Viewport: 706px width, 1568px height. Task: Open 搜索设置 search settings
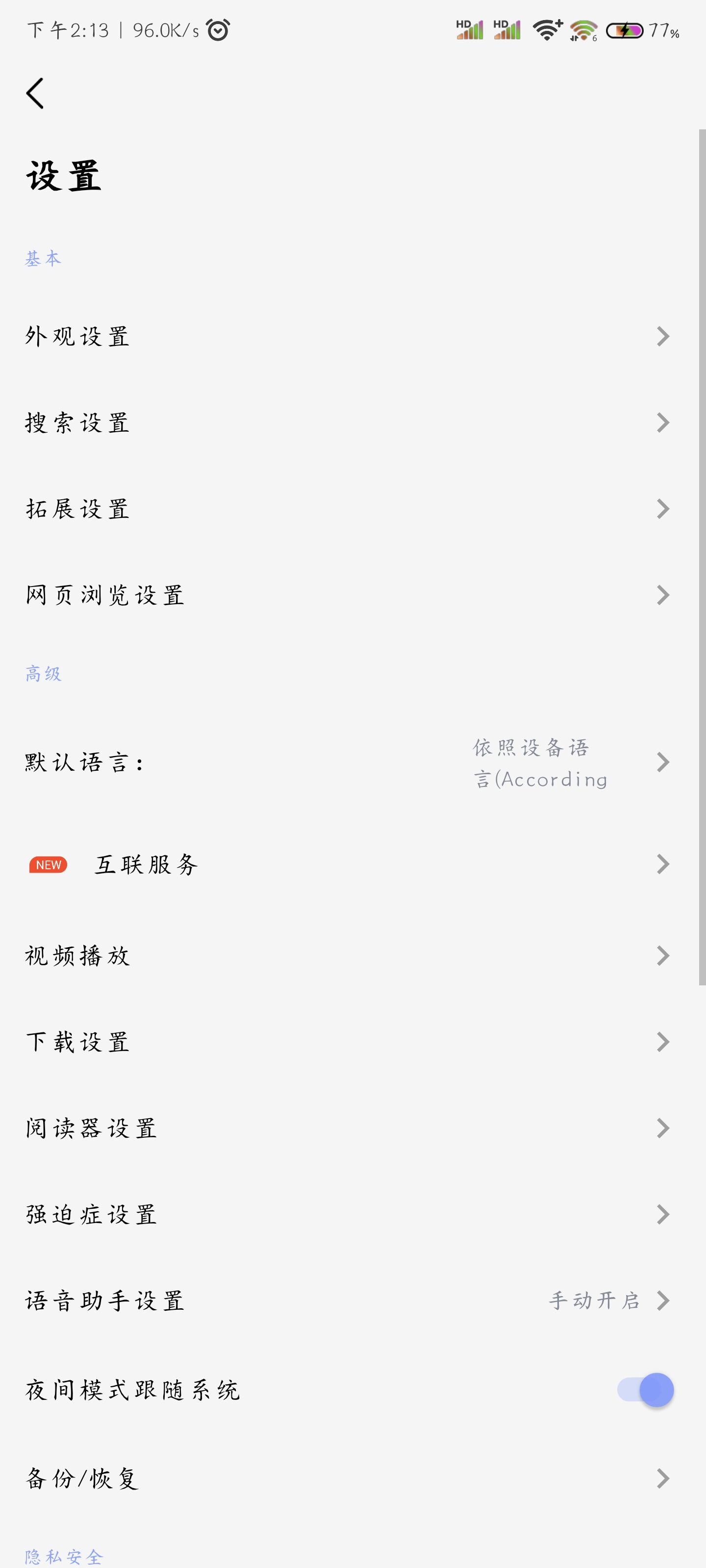347,422
